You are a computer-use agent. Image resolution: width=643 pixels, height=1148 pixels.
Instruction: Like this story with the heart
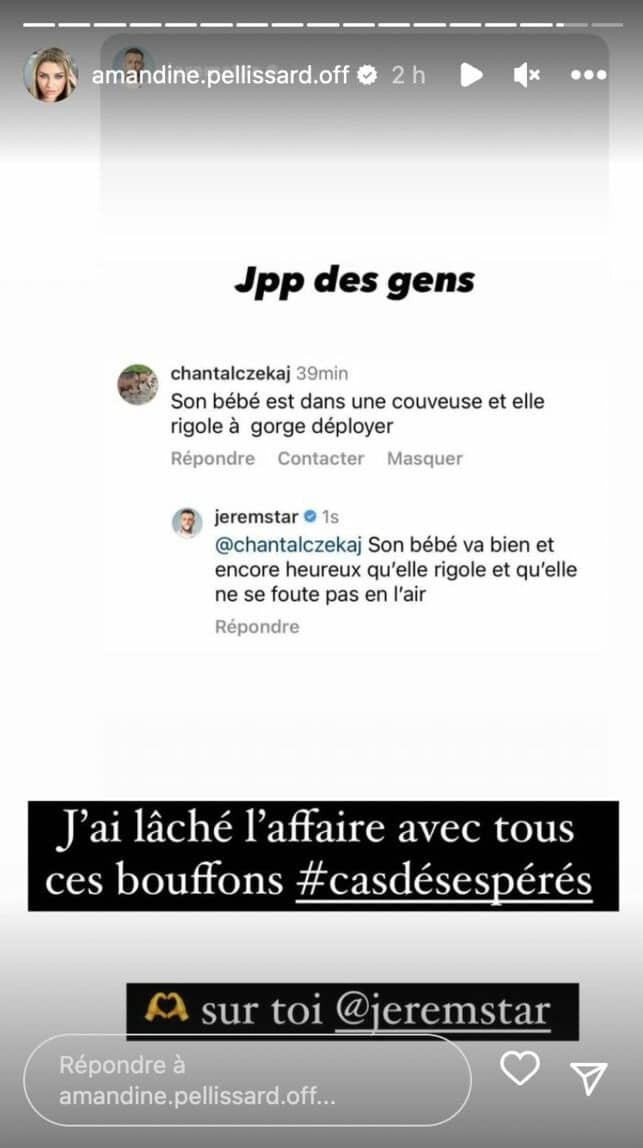pos(519,1070)
